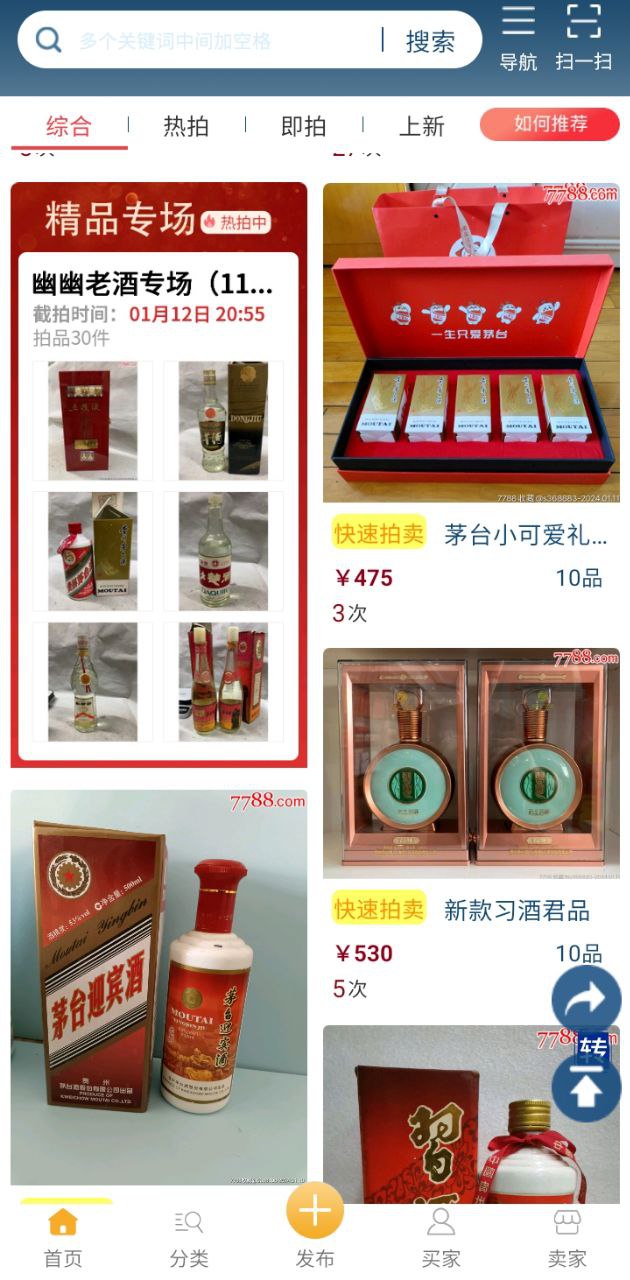
Task: Open the 分类 categories tab
Action: pos(188,1238)
